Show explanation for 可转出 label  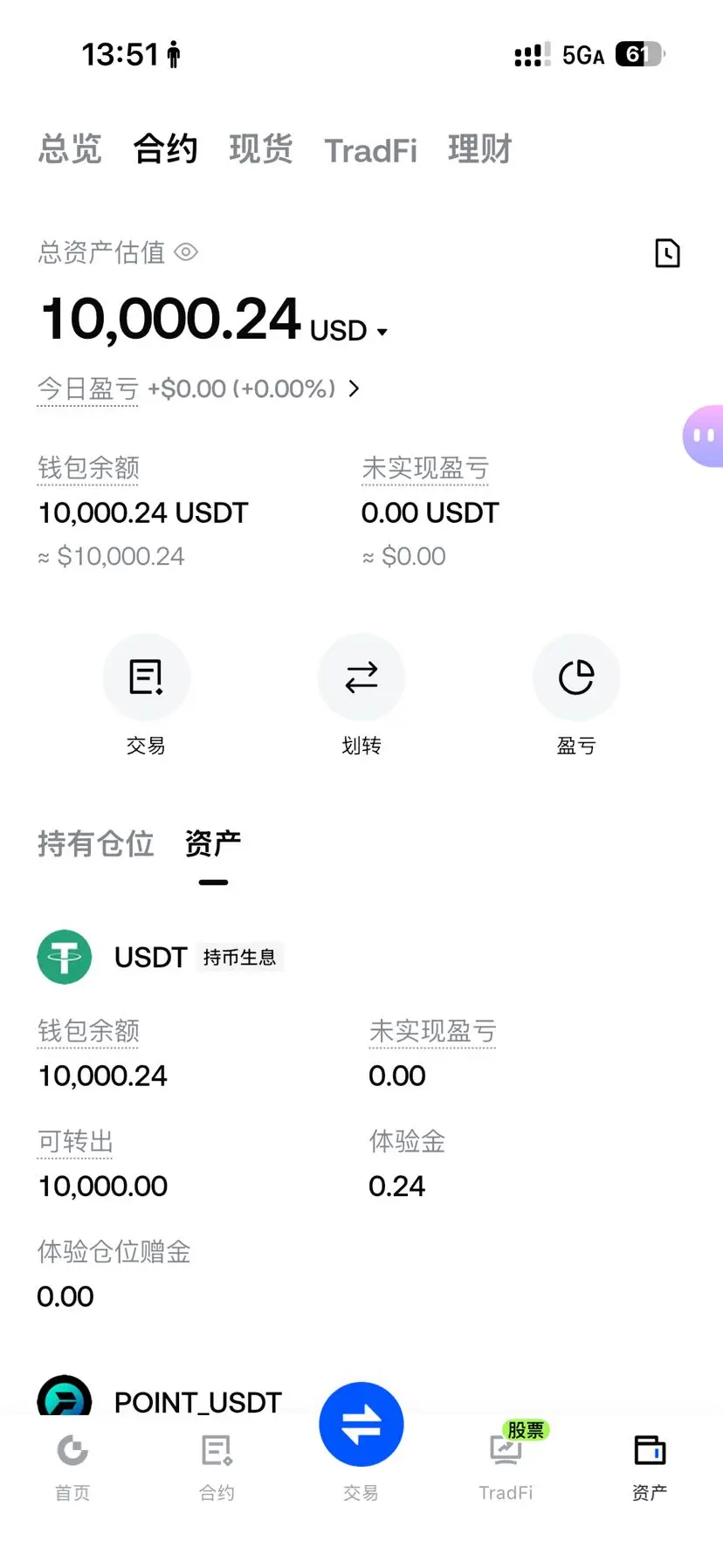coord(75,1142)
